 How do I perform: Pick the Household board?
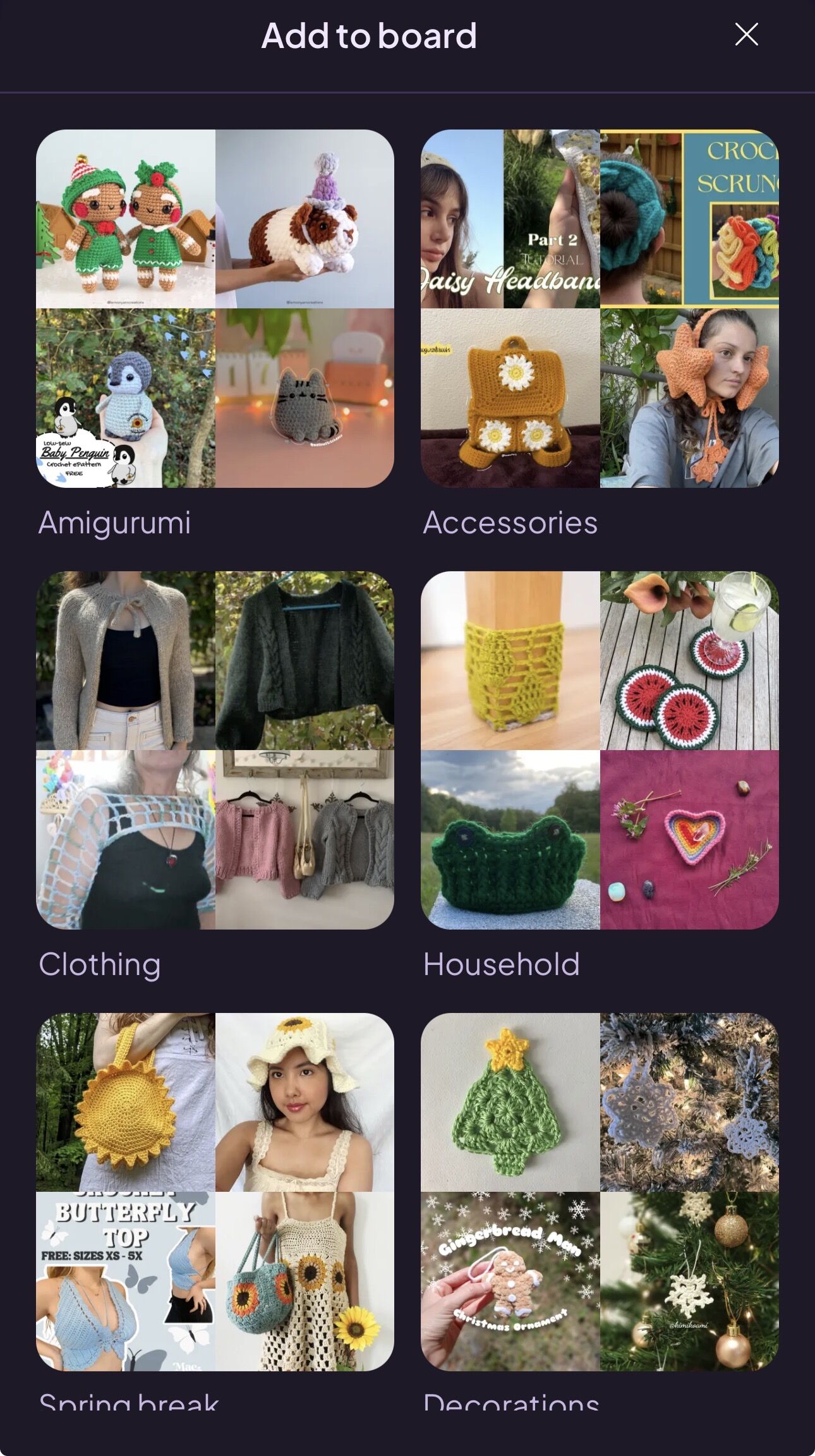coord(600,750)
